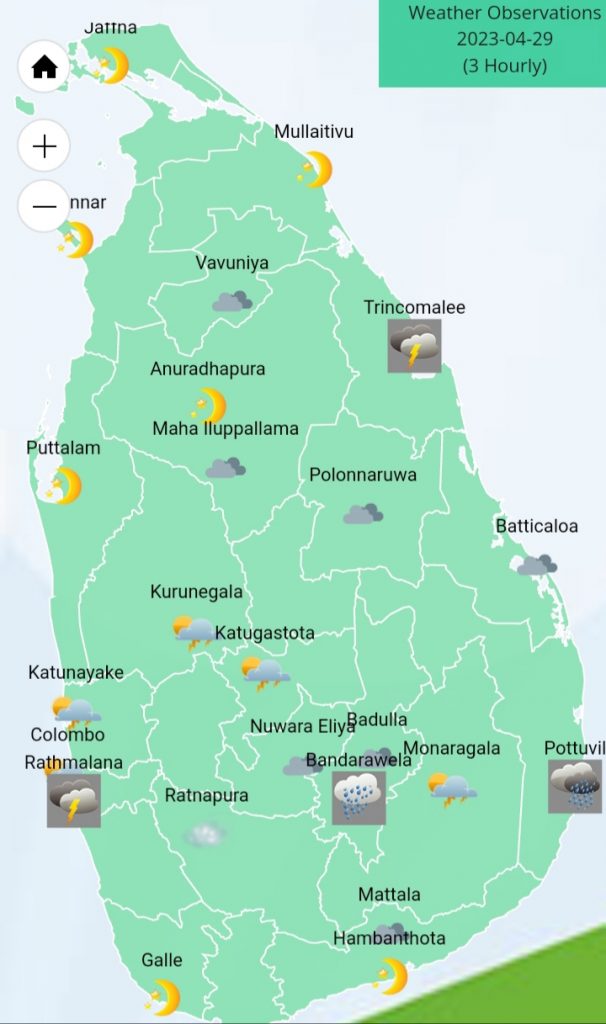The height and width of the screenshot is (1024, 606).
Task: View the Pottuvil weather marker
Action: [x=575, y=786]
